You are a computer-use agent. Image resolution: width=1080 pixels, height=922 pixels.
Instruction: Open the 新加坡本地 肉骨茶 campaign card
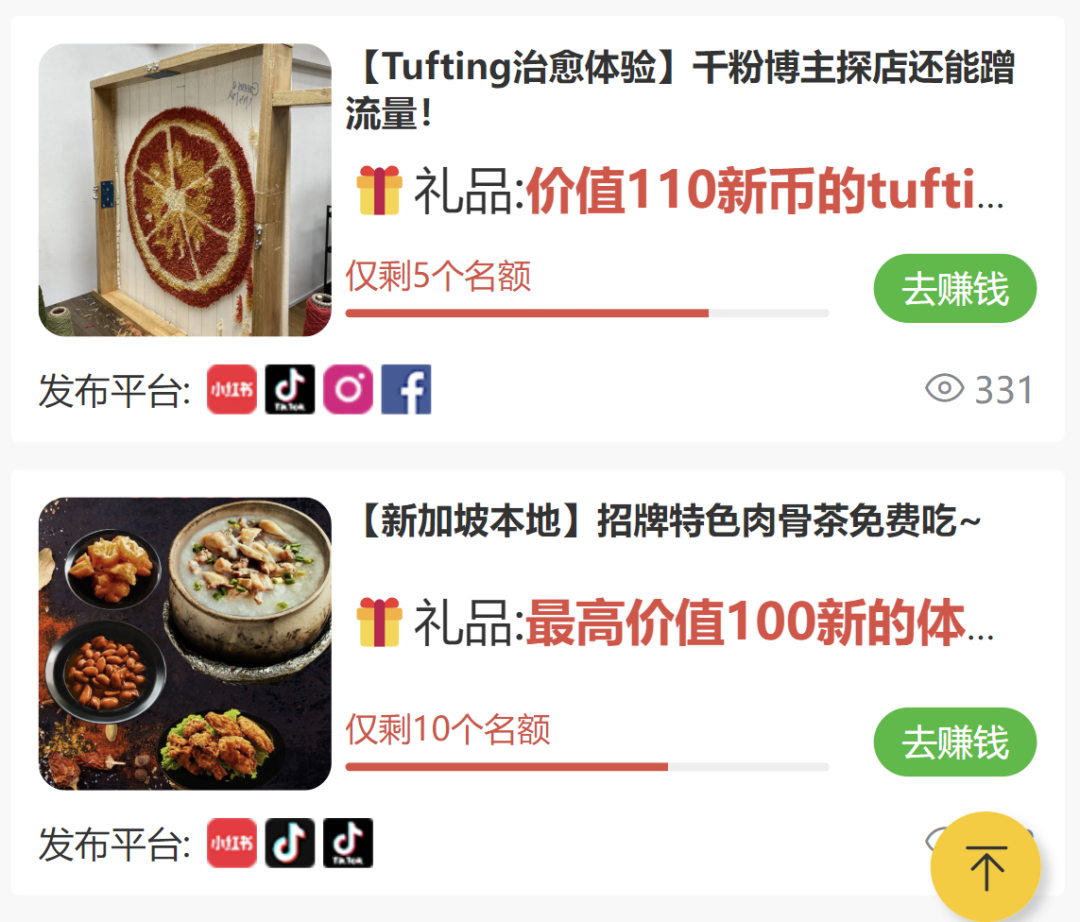click(668, 522)
